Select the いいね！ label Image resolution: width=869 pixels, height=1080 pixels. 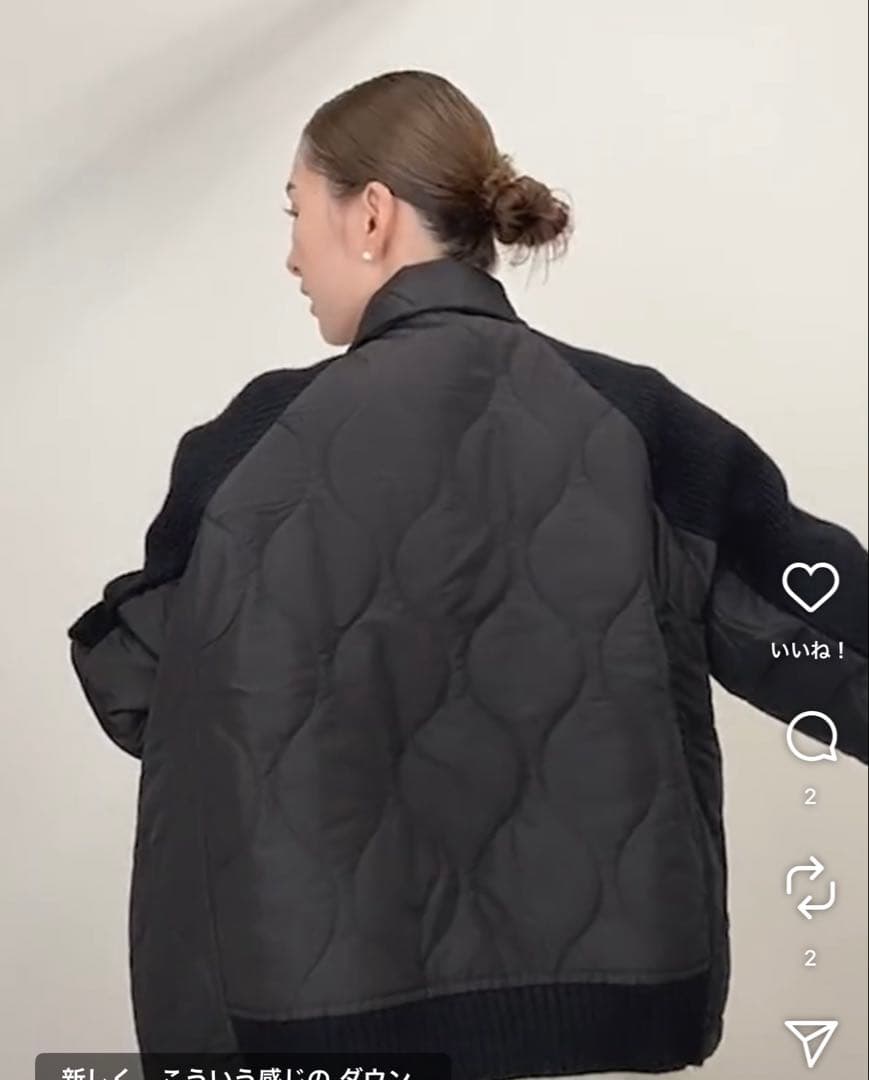tap(810, 652)
